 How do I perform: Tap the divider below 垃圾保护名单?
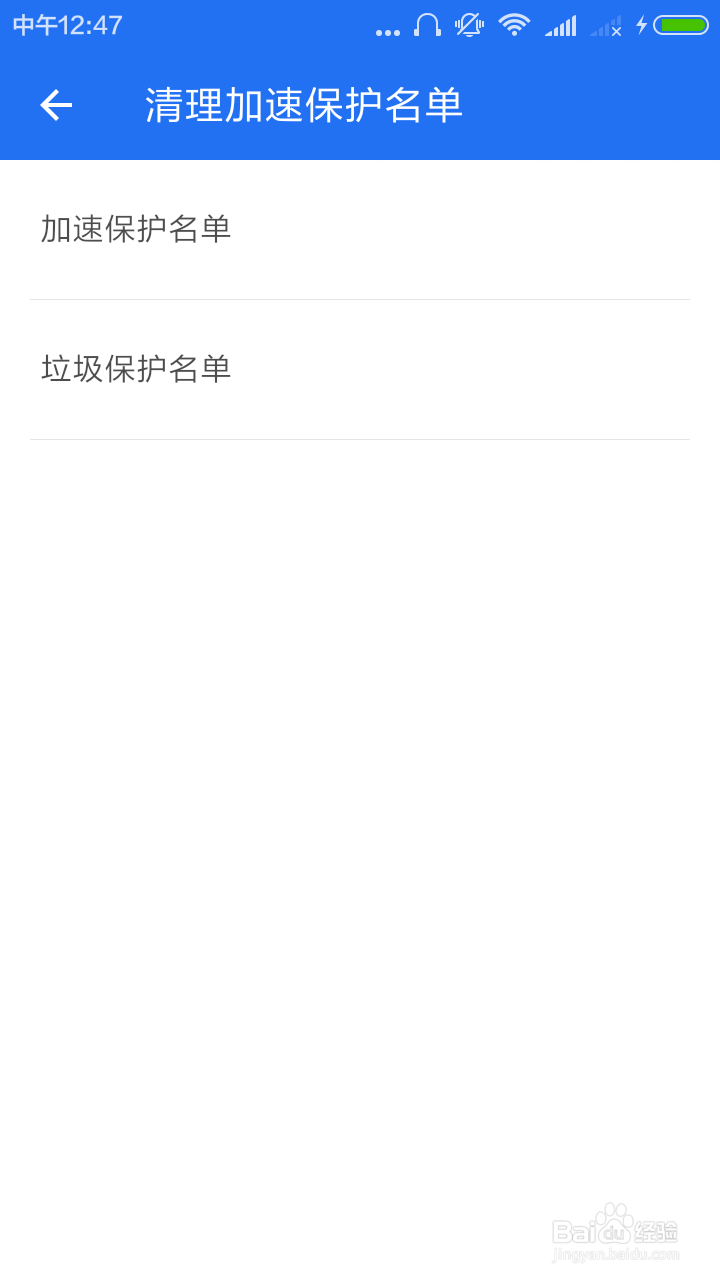point(360,437)
